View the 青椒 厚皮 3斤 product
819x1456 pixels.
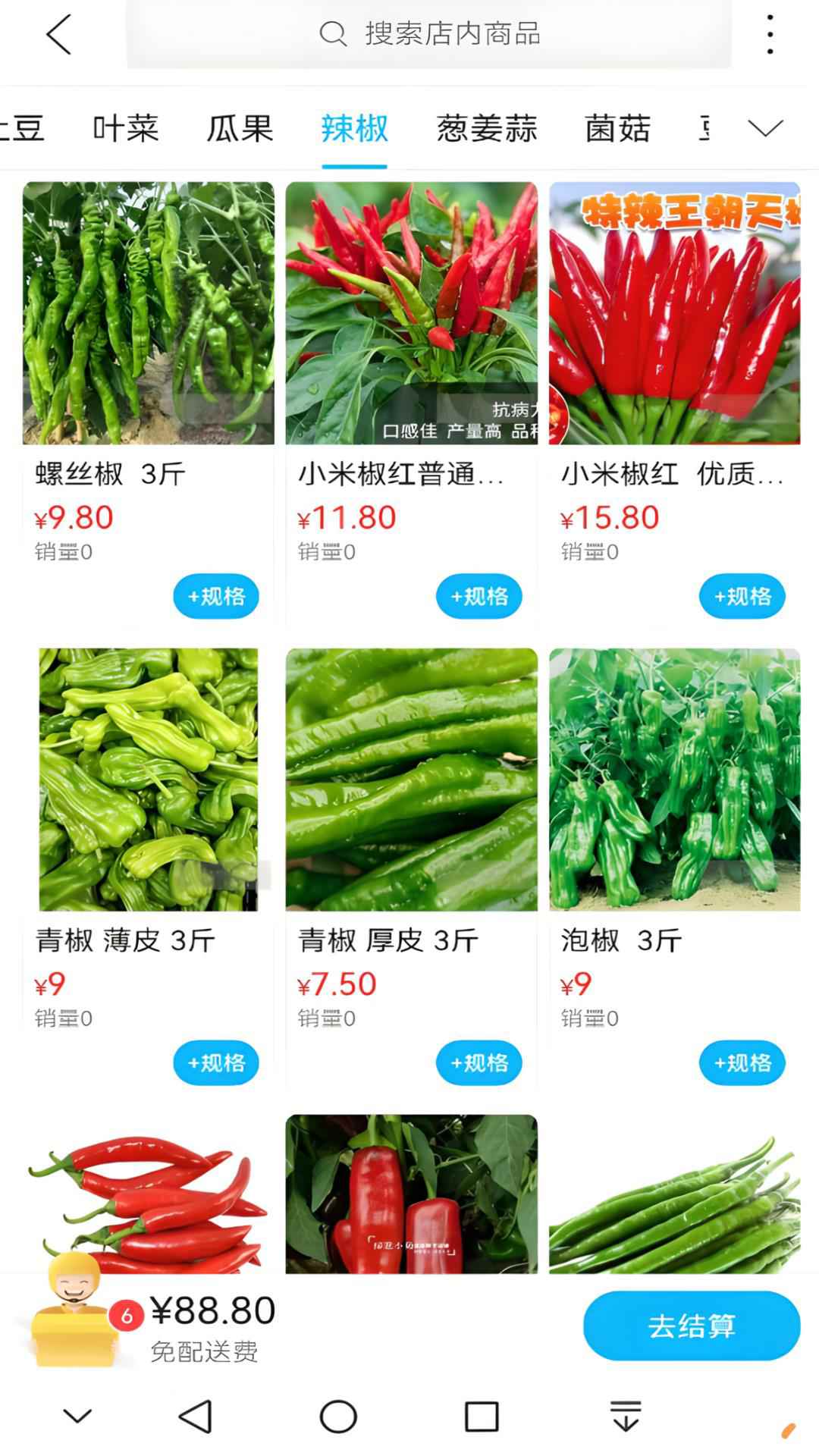point(411,780)
